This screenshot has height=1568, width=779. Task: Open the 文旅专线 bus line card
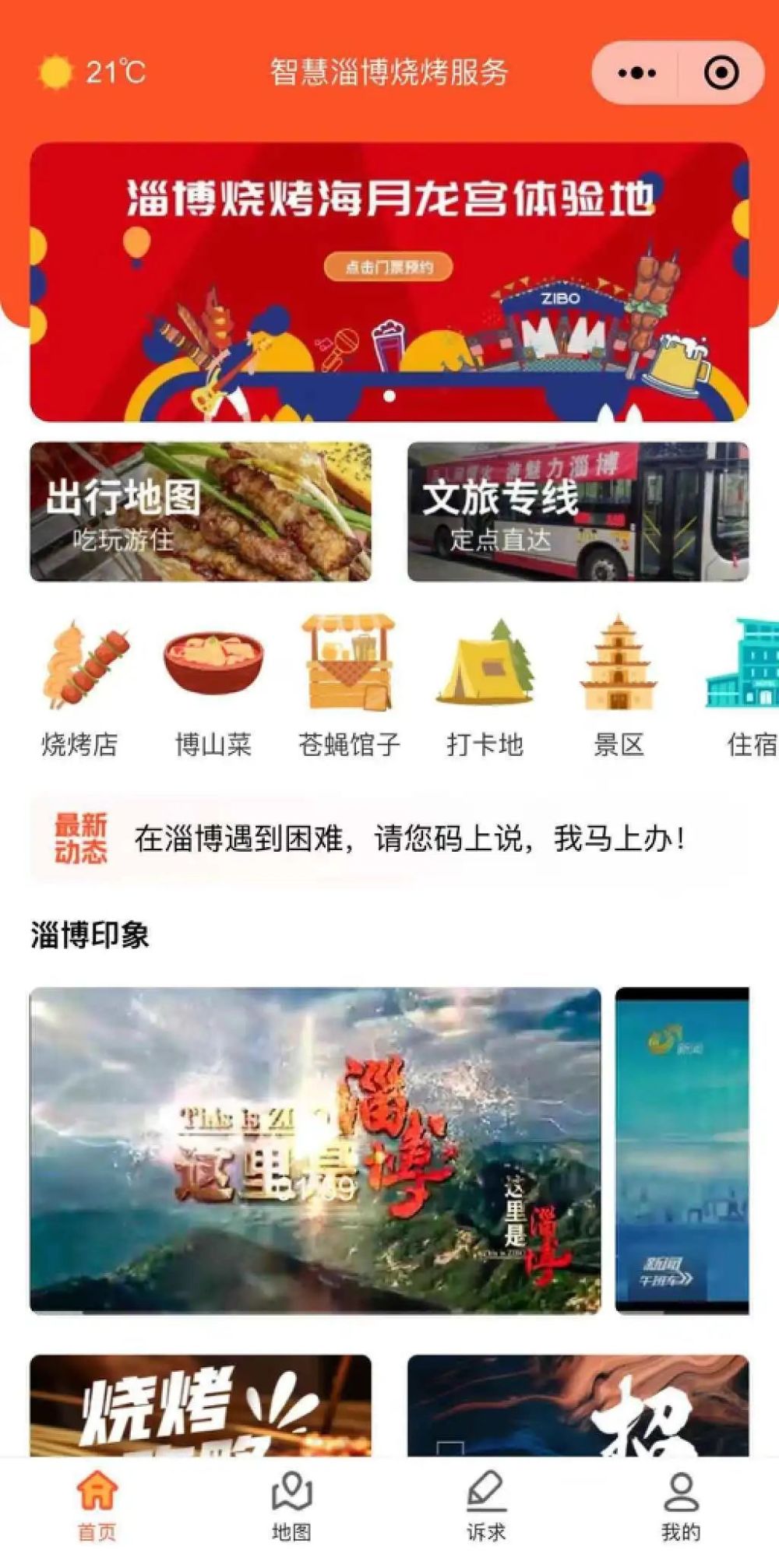(x=578, y=512)
